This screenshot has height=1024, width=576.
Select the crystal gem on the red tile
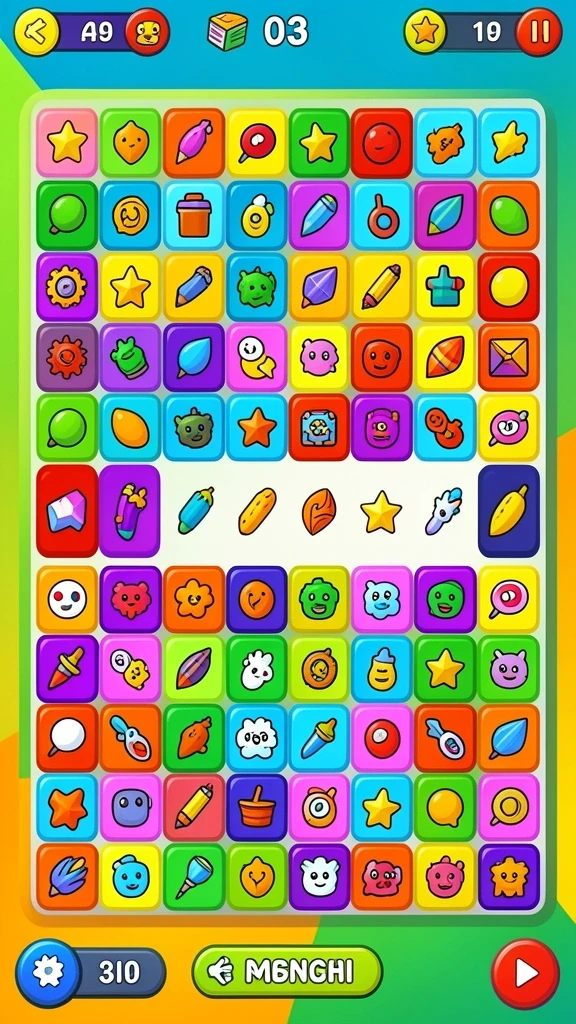(x=67, y=511)
